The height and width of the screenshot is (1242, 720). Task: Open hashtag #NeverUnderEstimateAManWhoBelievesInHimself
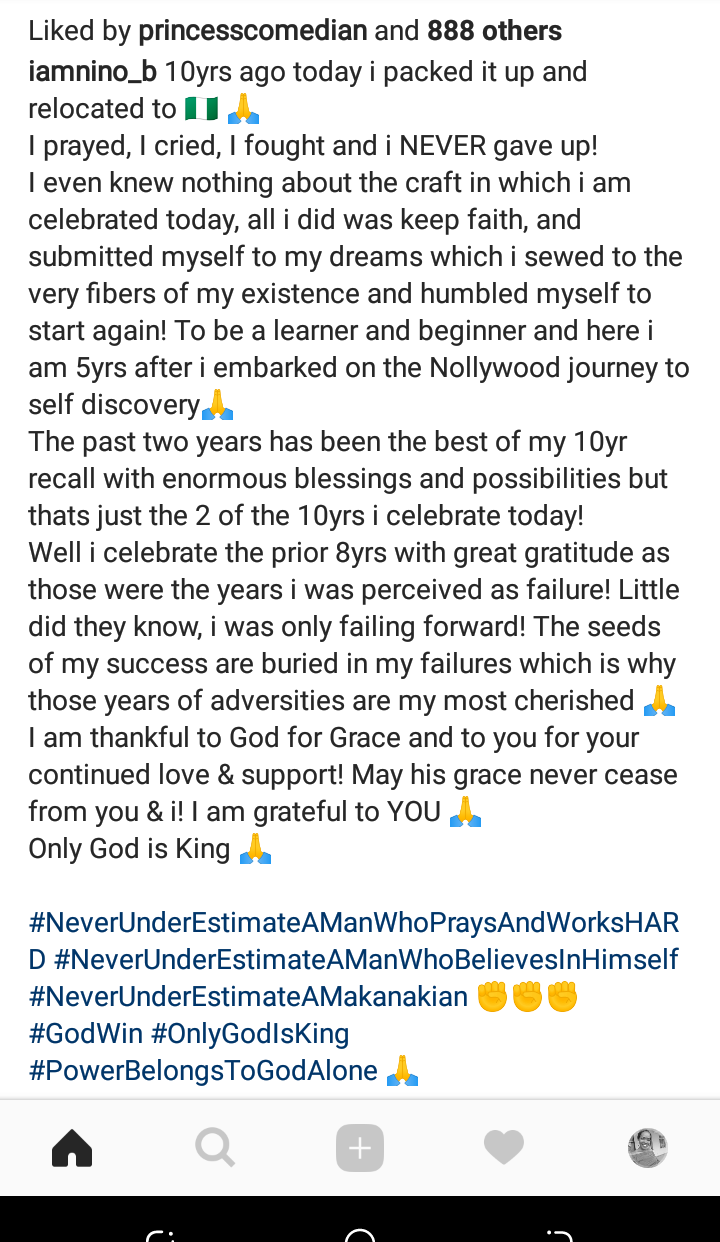(x=366, y=960)
